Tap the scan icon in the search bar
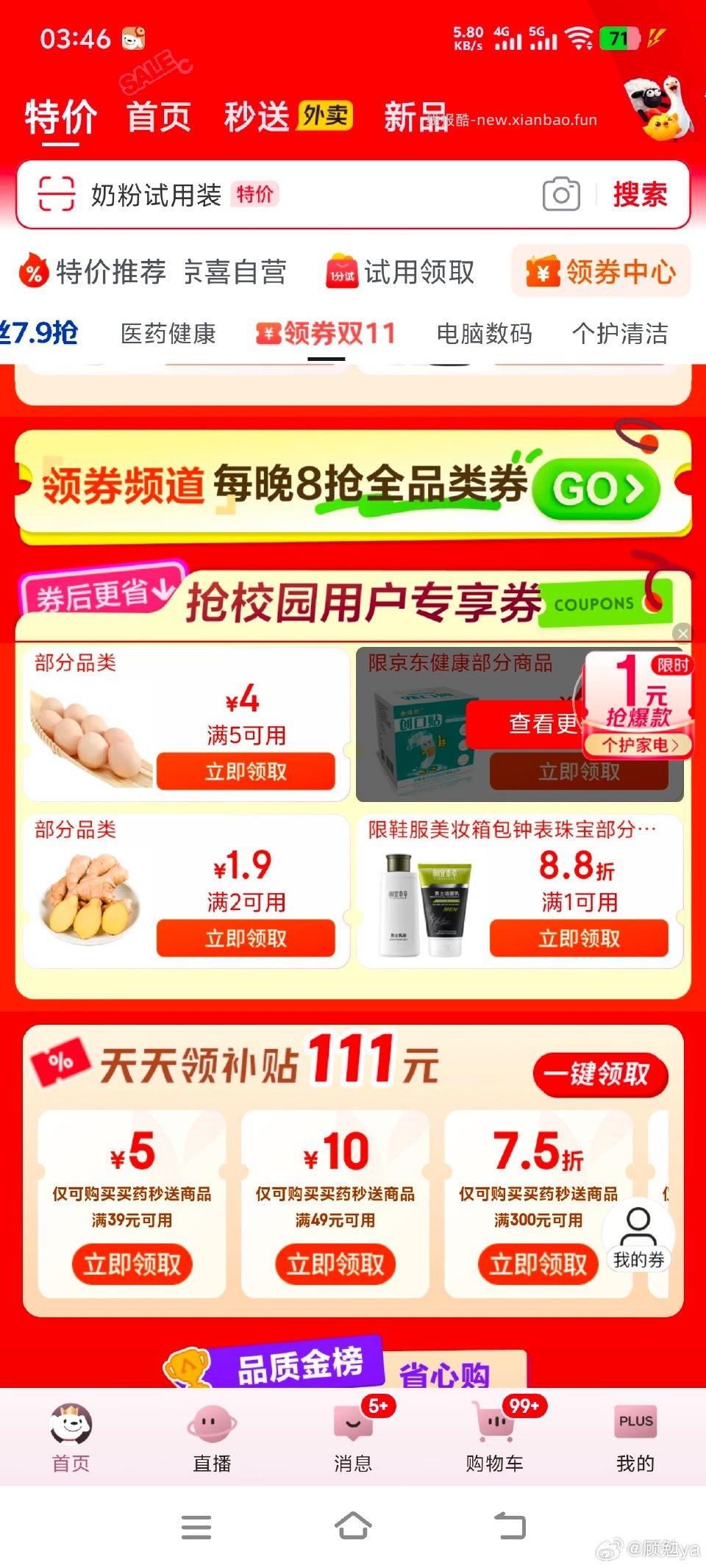The width and height of the screenshot is (706, 1568). coord(56,196)
